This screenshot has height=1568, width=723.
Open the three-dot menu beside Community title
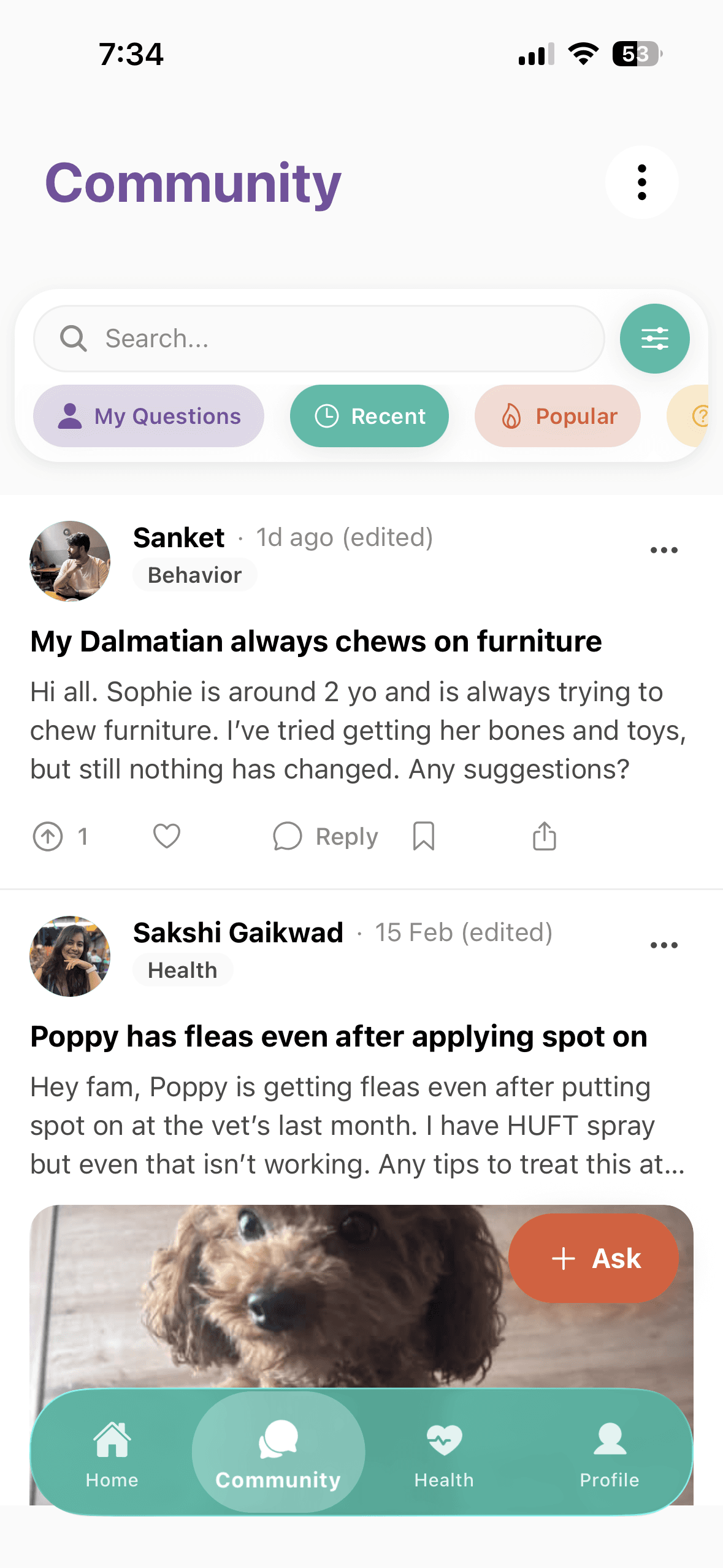pos(641,182)
